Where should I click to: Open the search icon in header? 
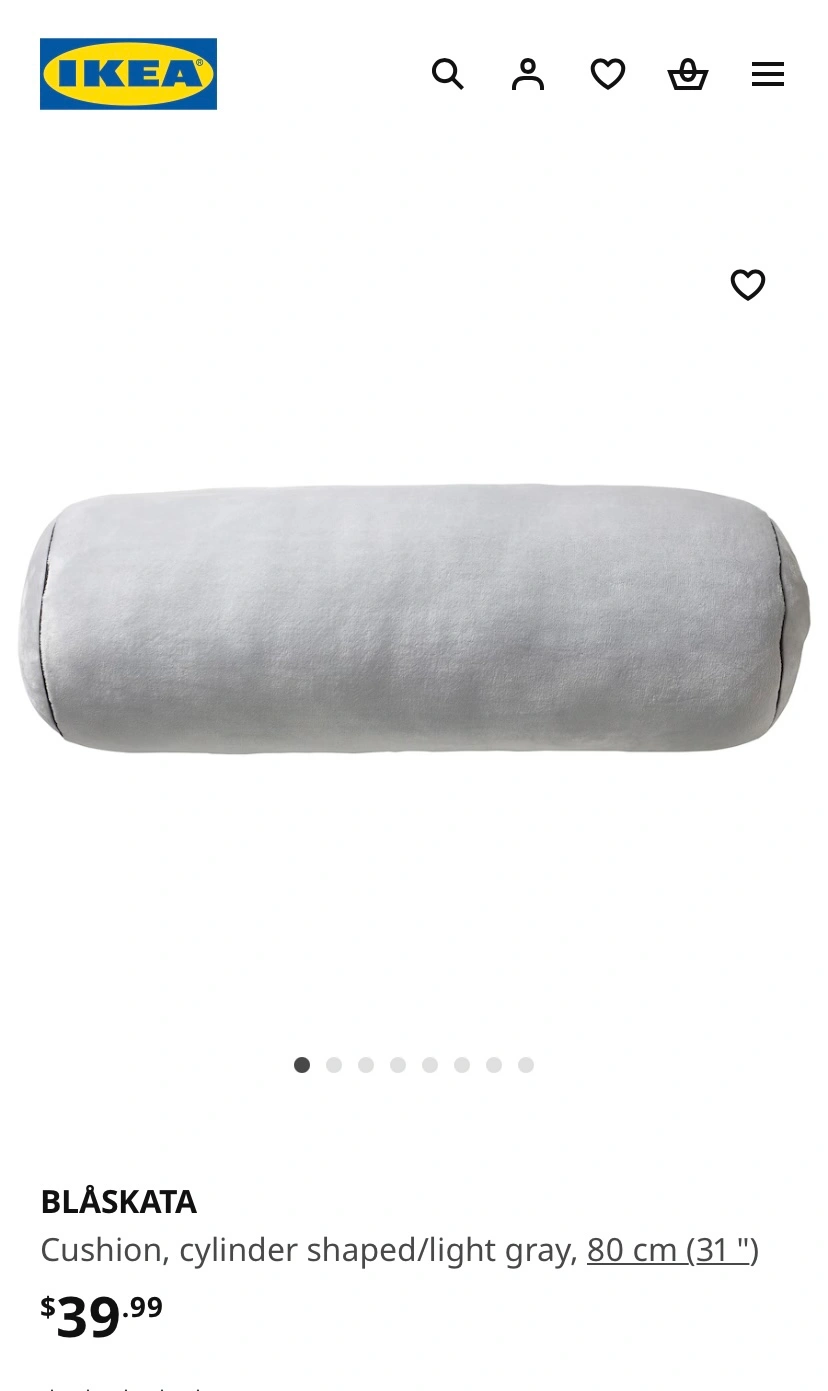(447, 74)
